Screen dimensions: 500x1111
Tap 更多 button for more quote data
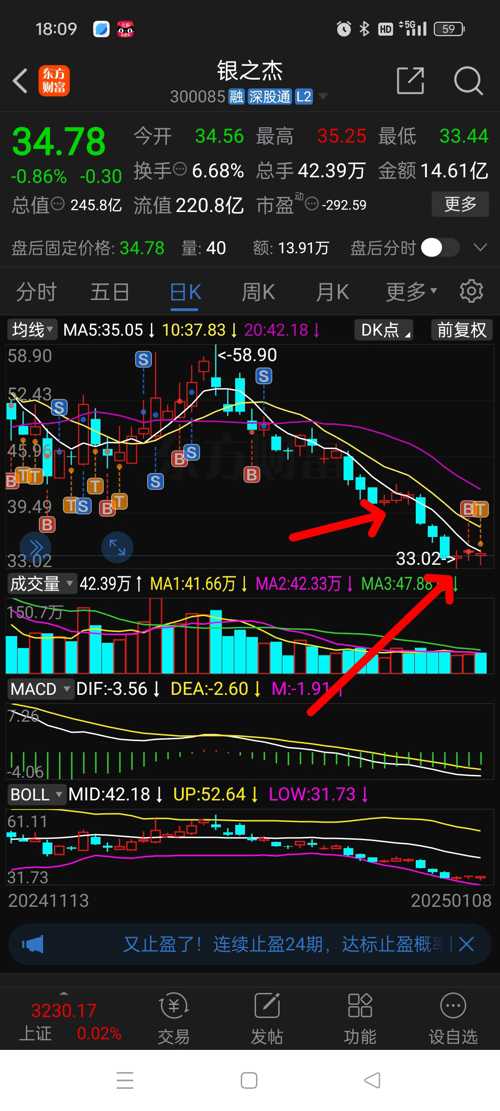pyautogui.click(x=460, y=204)
